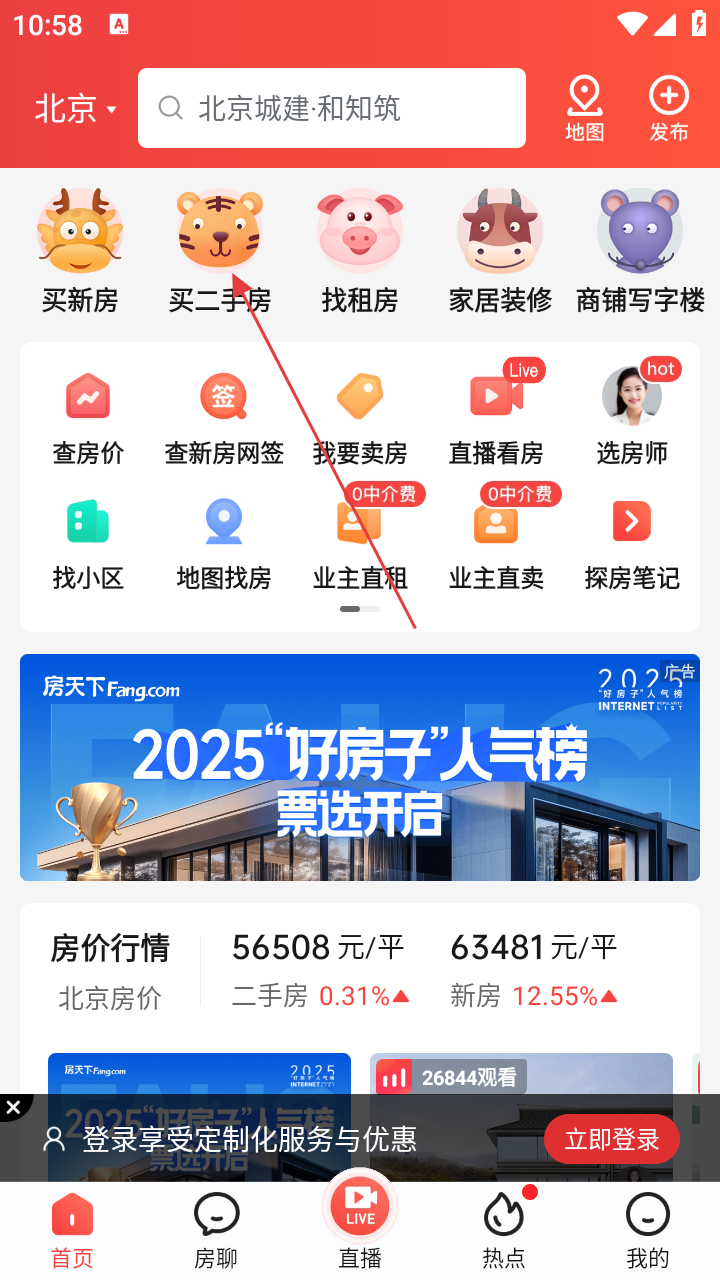Go to the 我的 profile tab

[647, 1230]
